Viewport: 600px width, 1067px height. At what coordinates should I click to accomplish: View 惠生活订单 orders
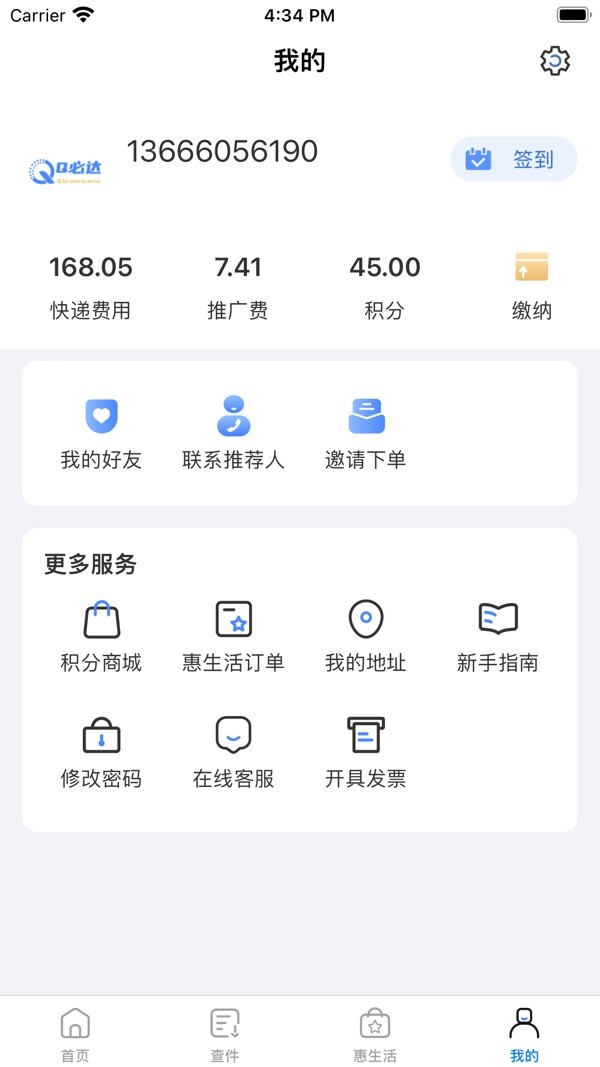(233, 636)
